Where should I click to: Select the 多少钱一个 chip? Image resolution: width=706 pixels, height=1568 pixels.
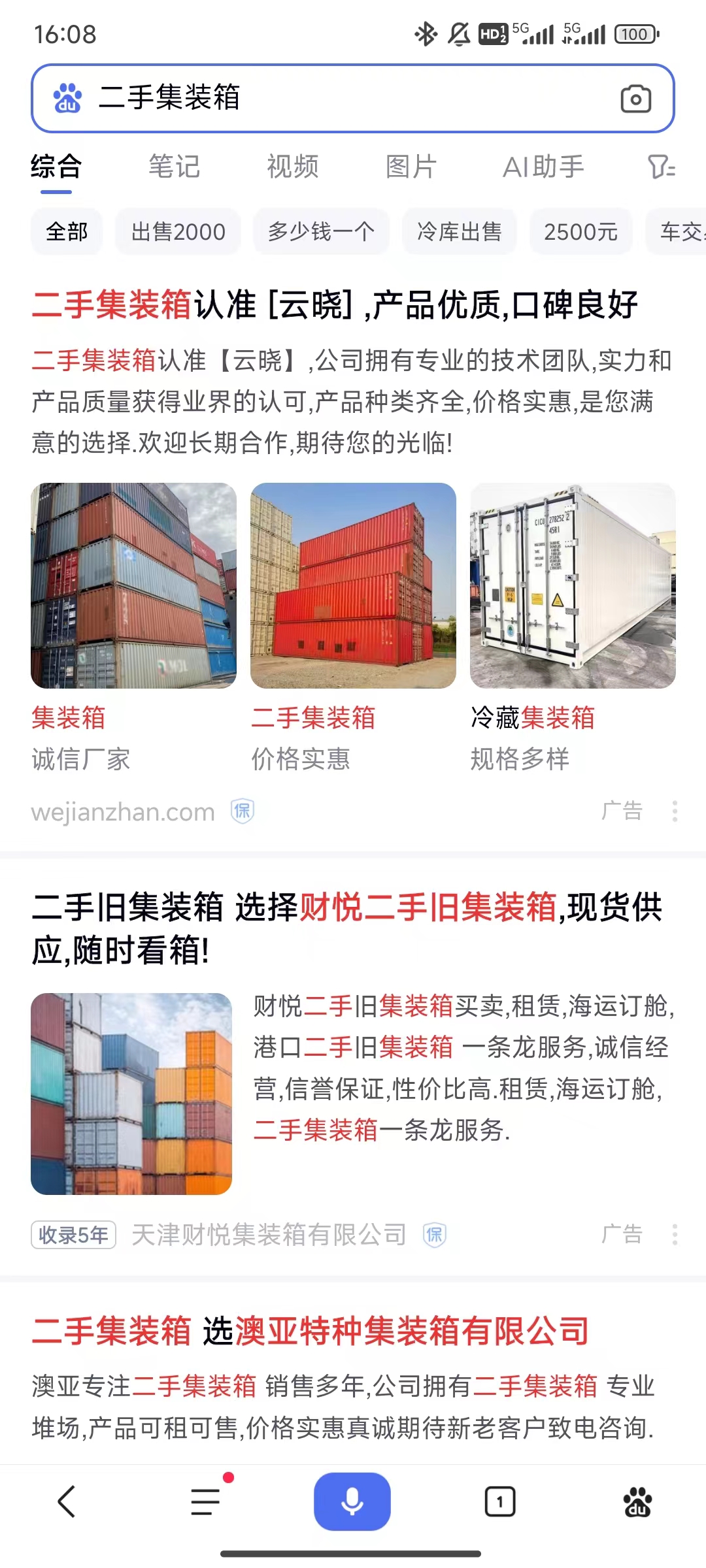click(x=321, y=231)
